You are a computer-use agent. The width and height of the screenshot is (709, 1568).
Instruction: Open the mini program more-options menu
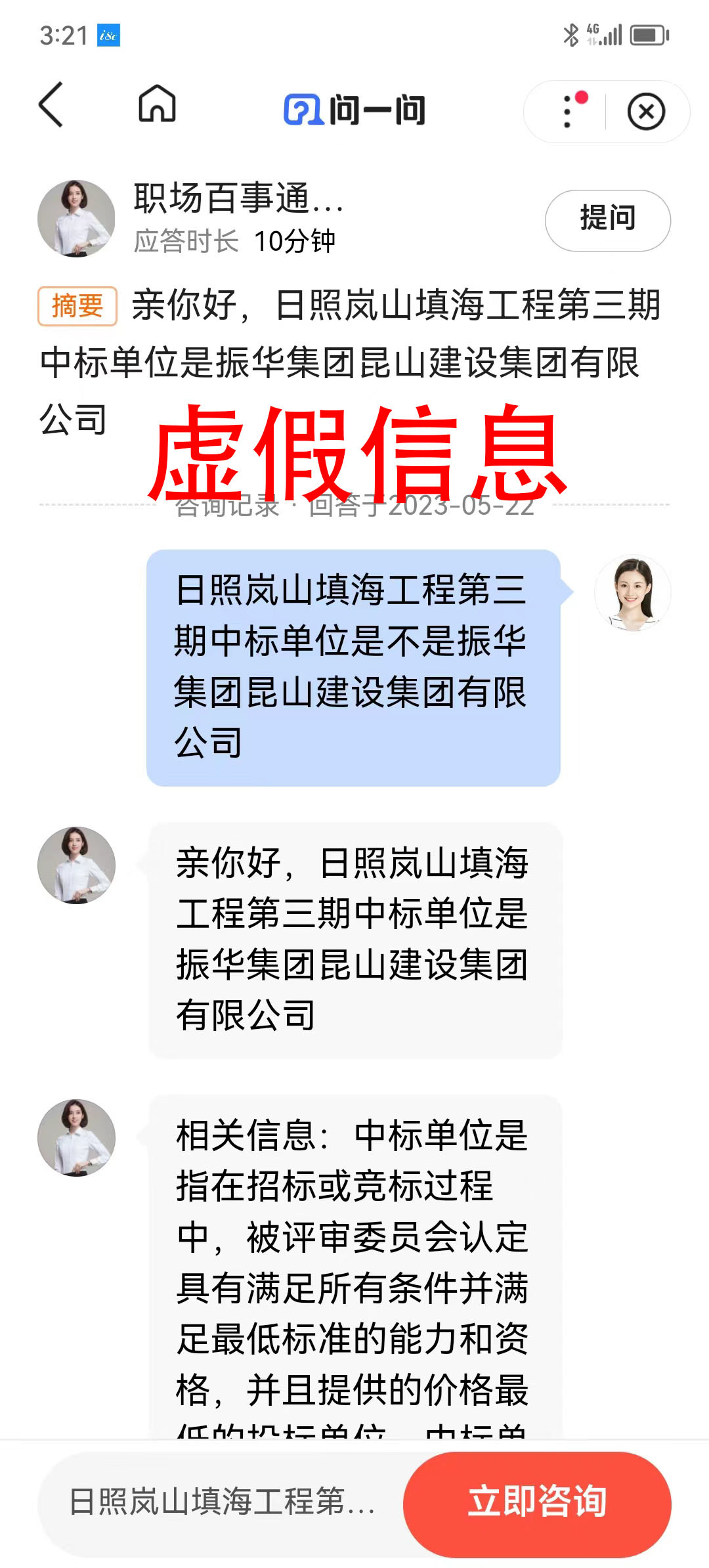click(x=568, y=111)
